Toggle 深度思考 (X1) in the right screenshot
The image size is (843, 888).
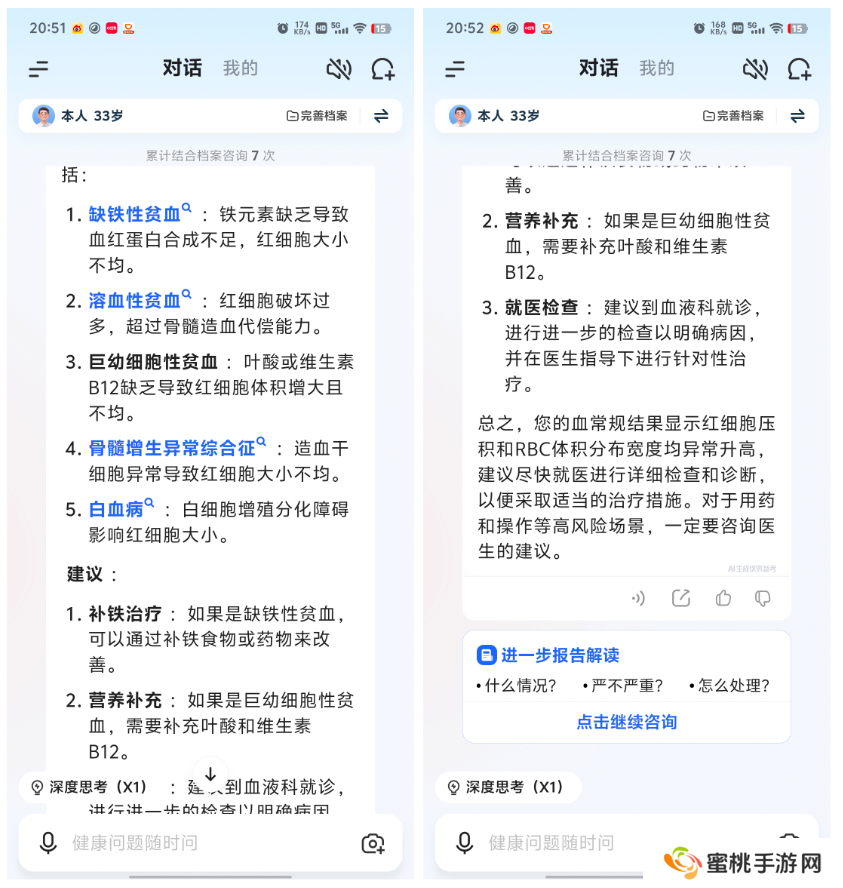coord(506,787)
